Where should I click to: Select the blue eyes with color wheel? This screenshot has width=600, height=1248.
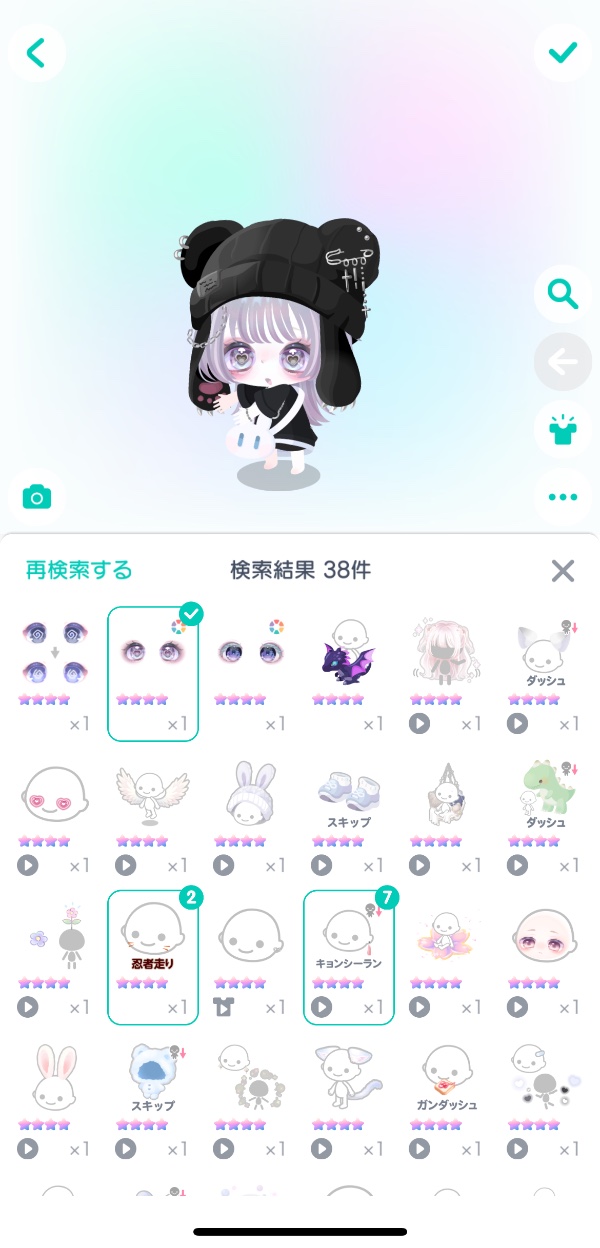click(x=251, y=655)
